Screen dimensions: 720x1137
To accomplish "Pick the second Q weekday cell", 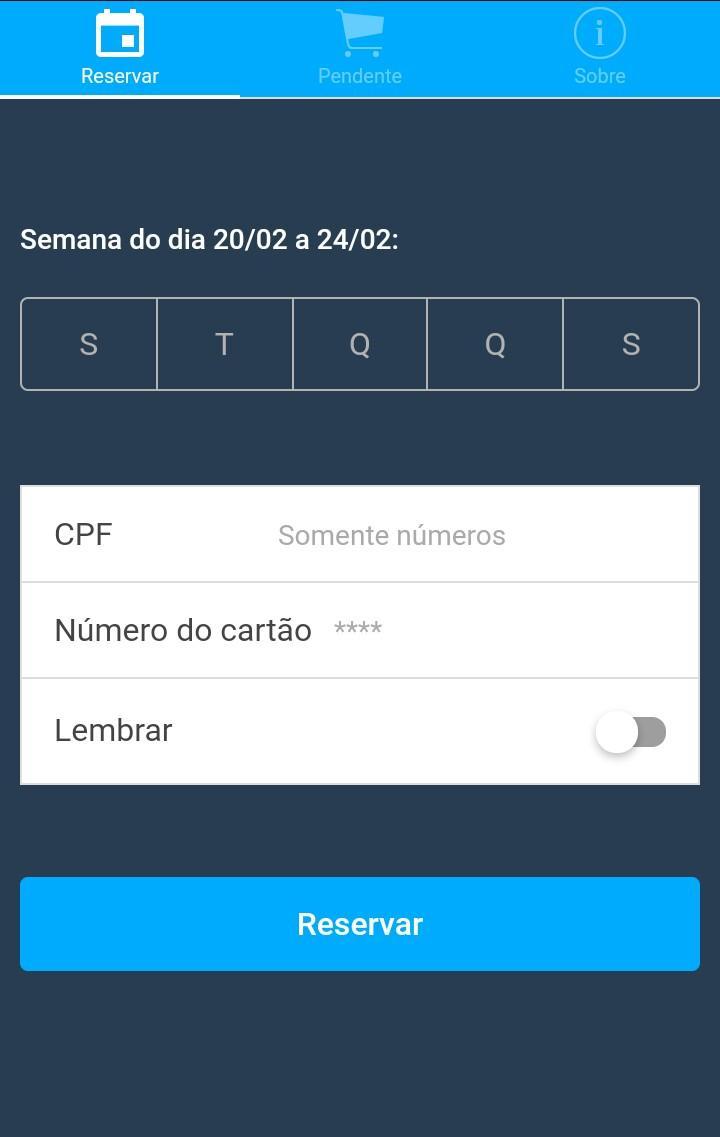I will 495,343.
